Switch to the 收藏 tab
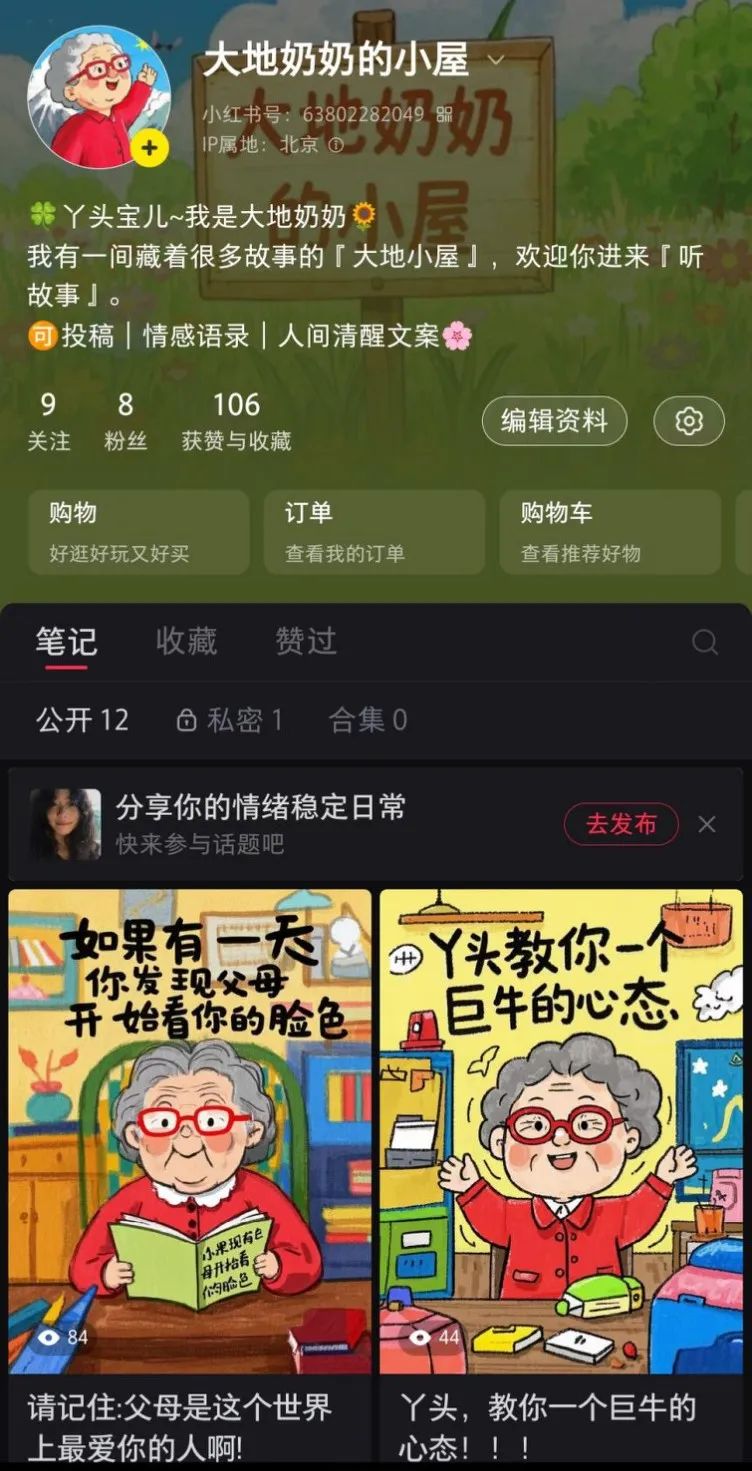752x1471 pixels. (x=186, y=641)
